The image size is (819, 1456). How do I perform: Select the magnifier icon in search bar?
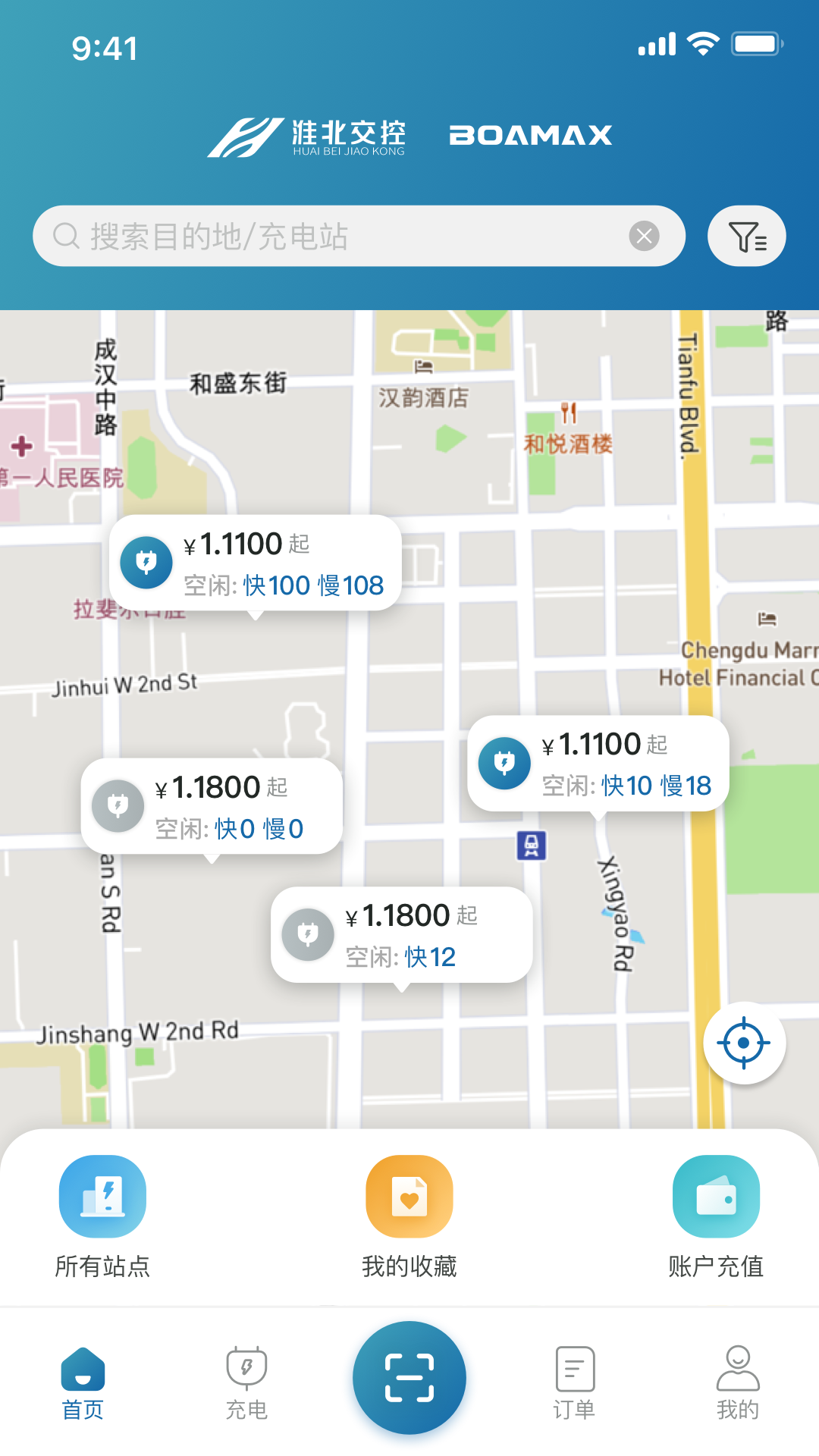(67, 235)
